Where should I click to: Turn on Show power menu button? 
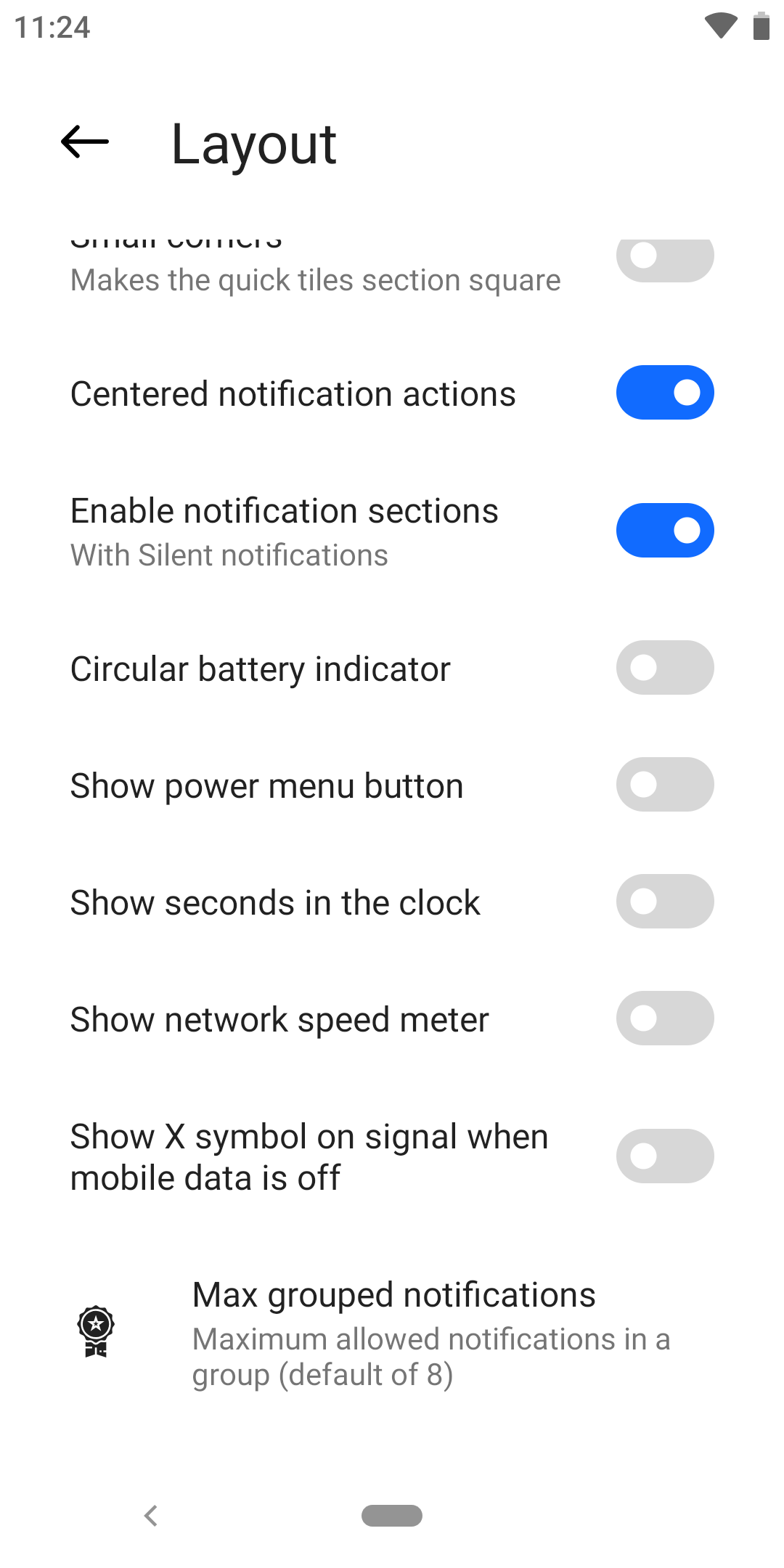665,785
